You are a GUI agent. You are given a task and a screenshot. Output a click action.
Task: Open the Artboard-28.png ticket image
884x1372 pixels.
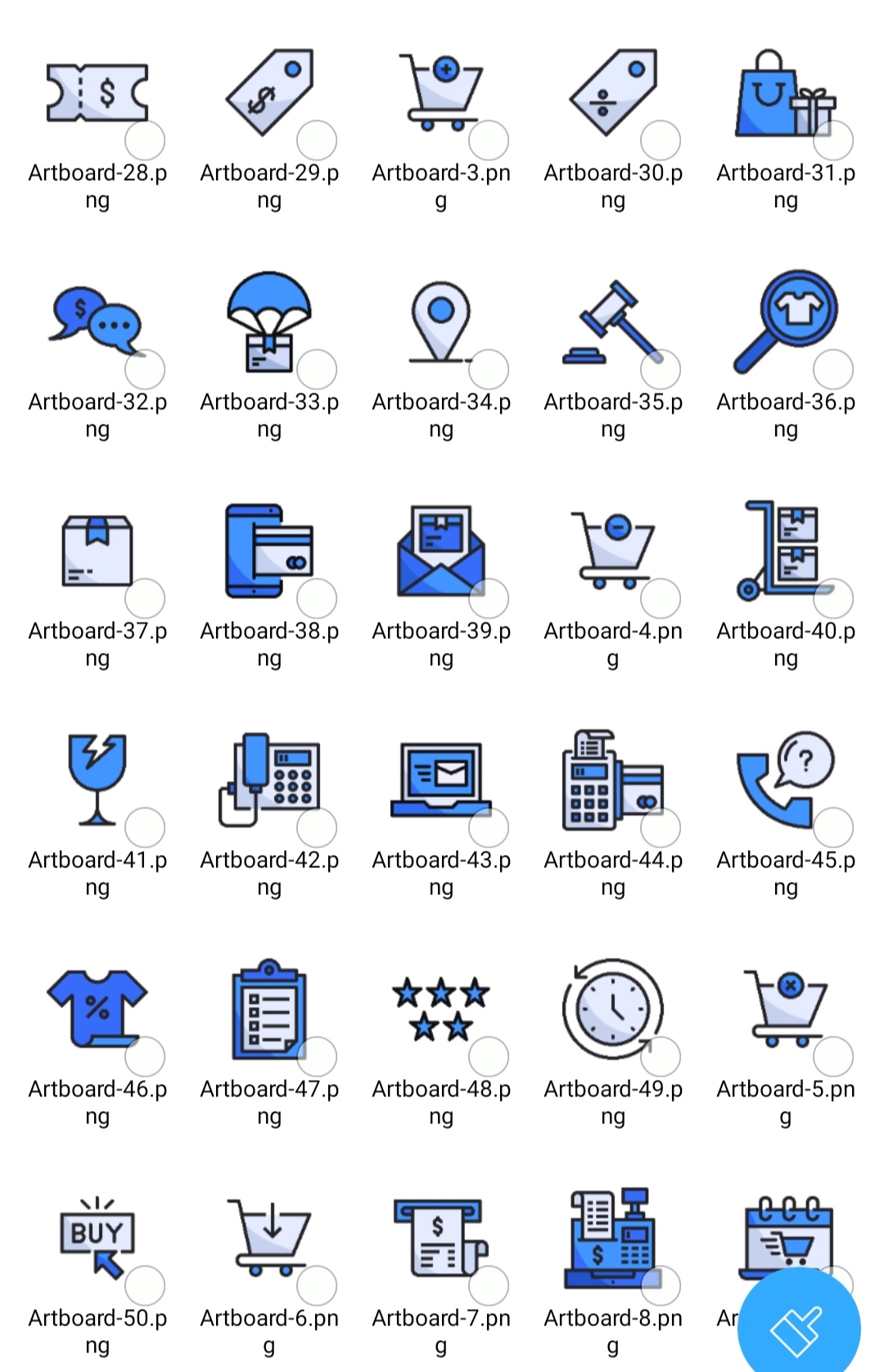coord(97,92)
